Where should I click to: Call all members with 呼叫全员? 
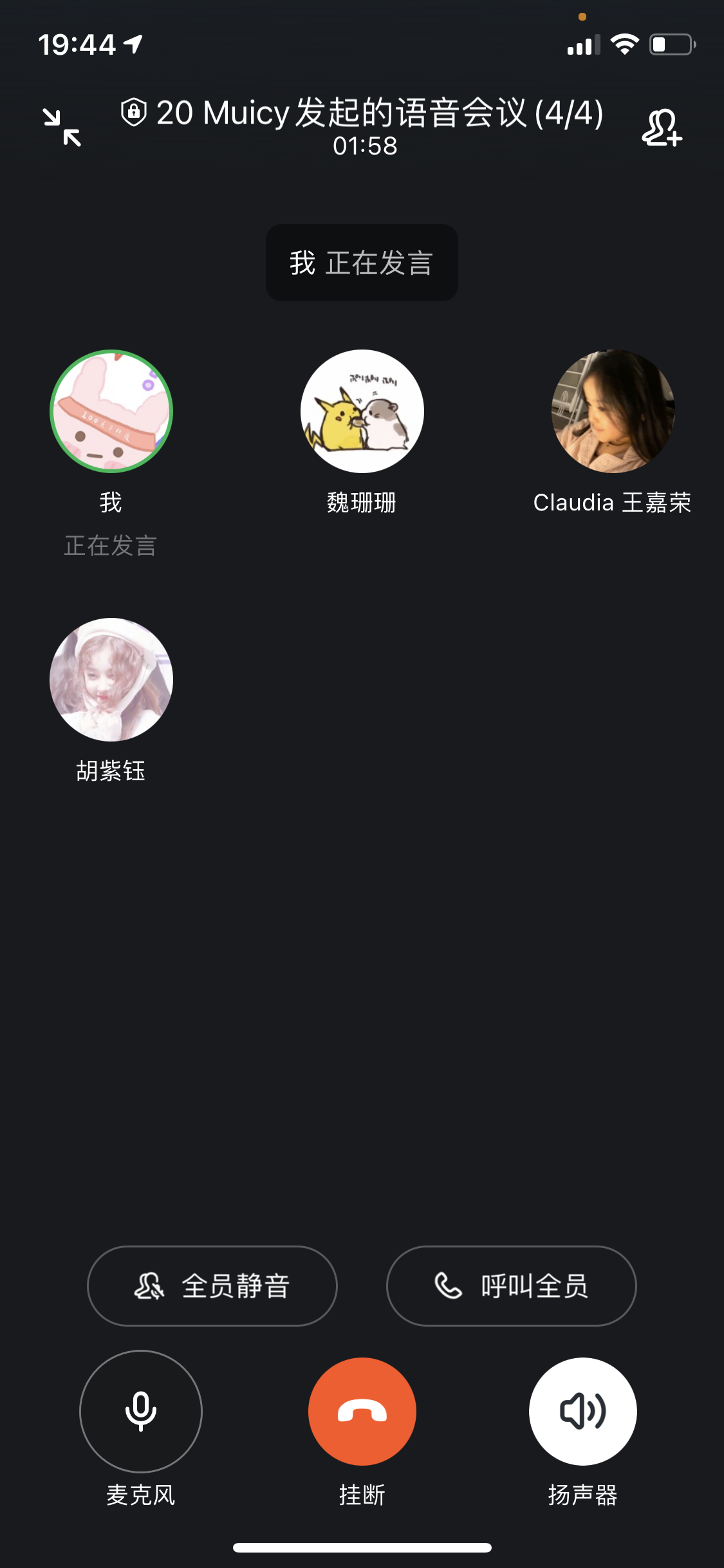point(511,1286)
